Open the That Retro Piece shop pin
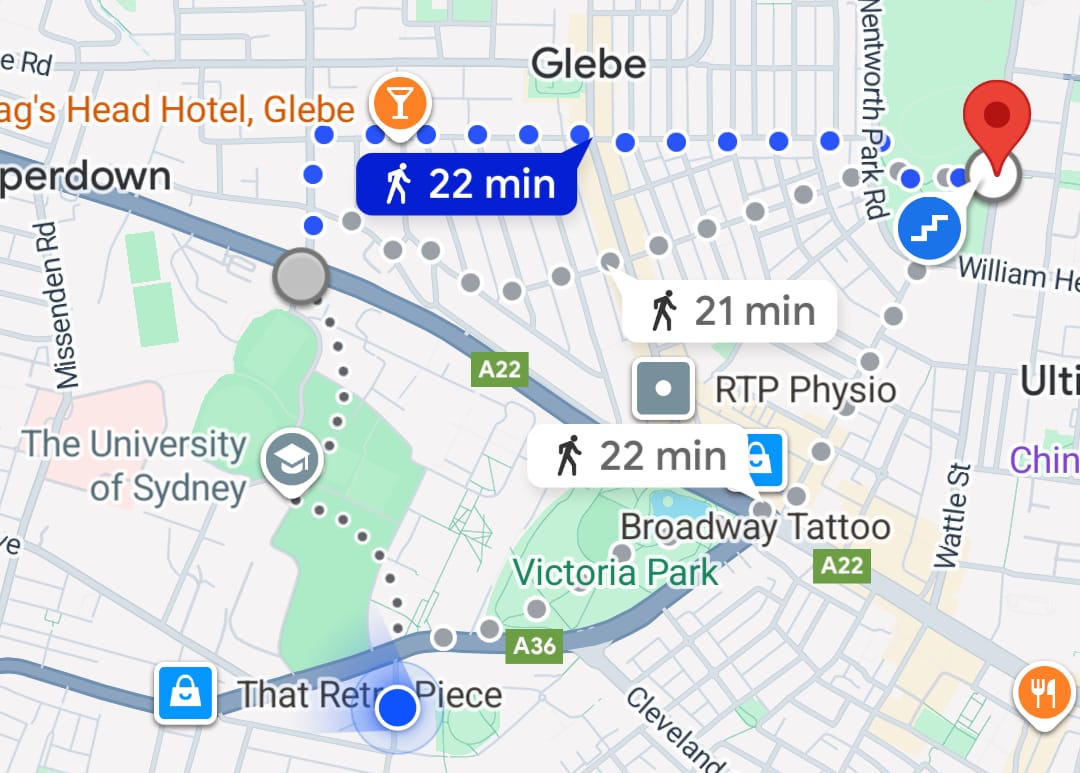 click(185, 693)
